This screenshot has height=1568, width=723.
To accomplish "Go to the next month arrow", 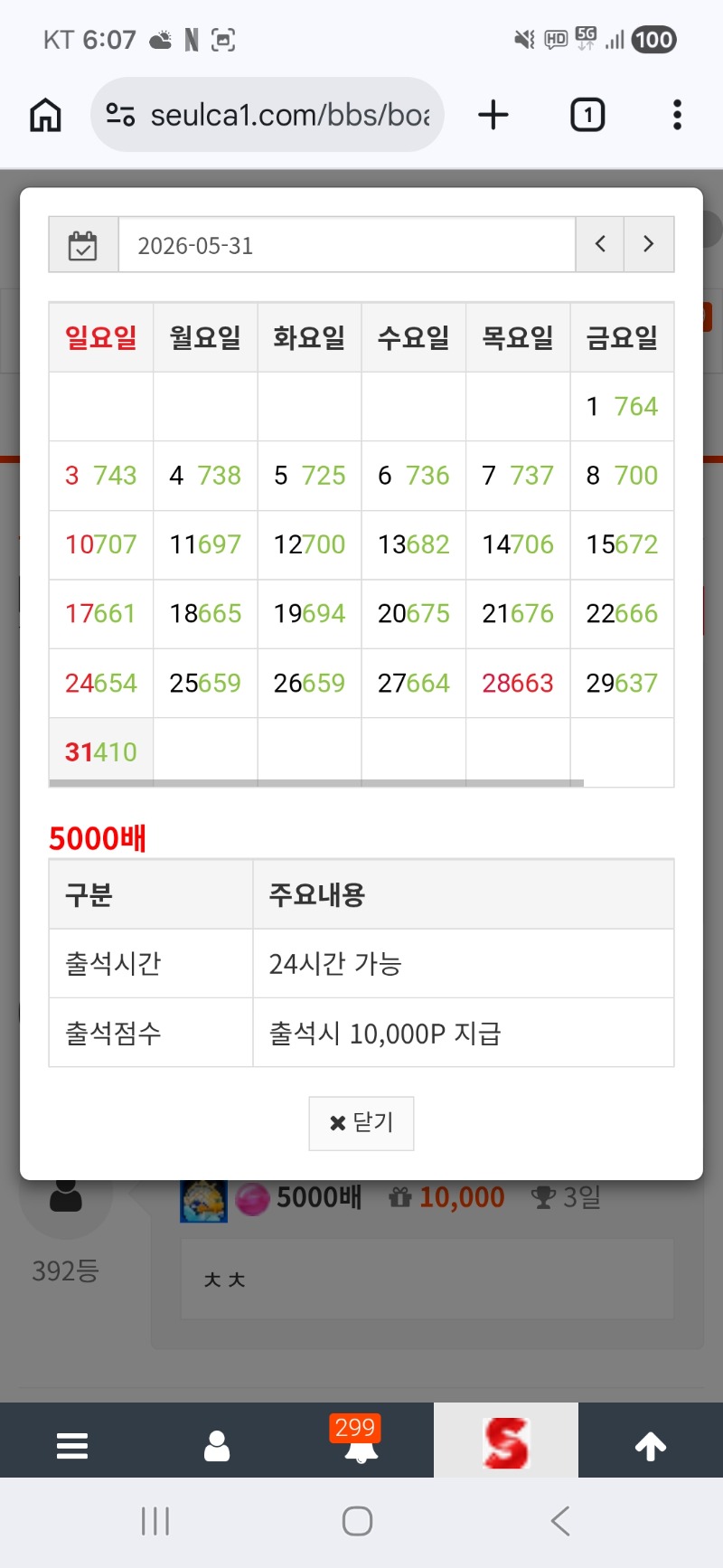I will click(x=649, y=244).
